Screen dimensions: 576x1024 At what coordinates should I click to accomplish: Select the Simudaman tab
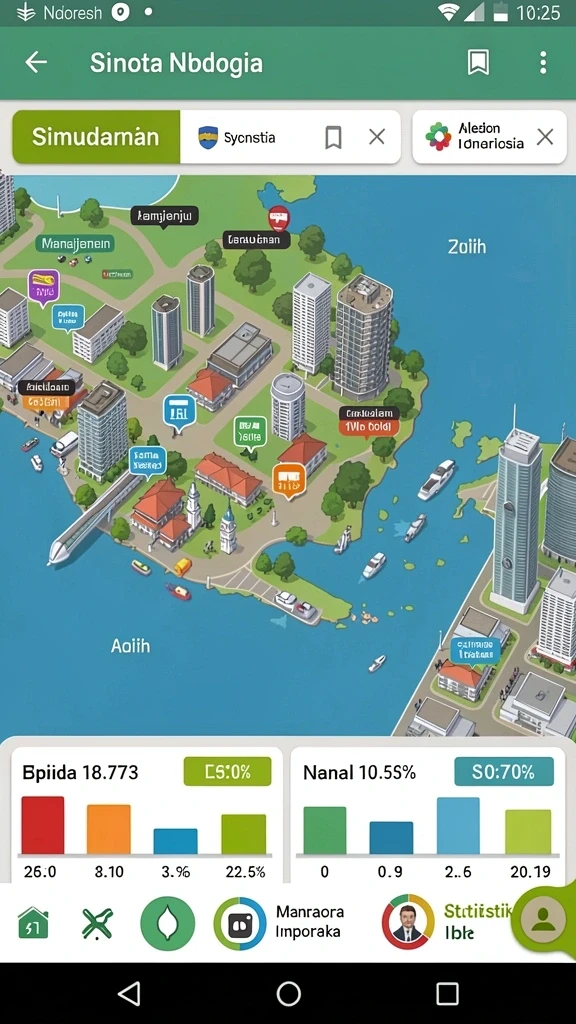pos(96,136)
